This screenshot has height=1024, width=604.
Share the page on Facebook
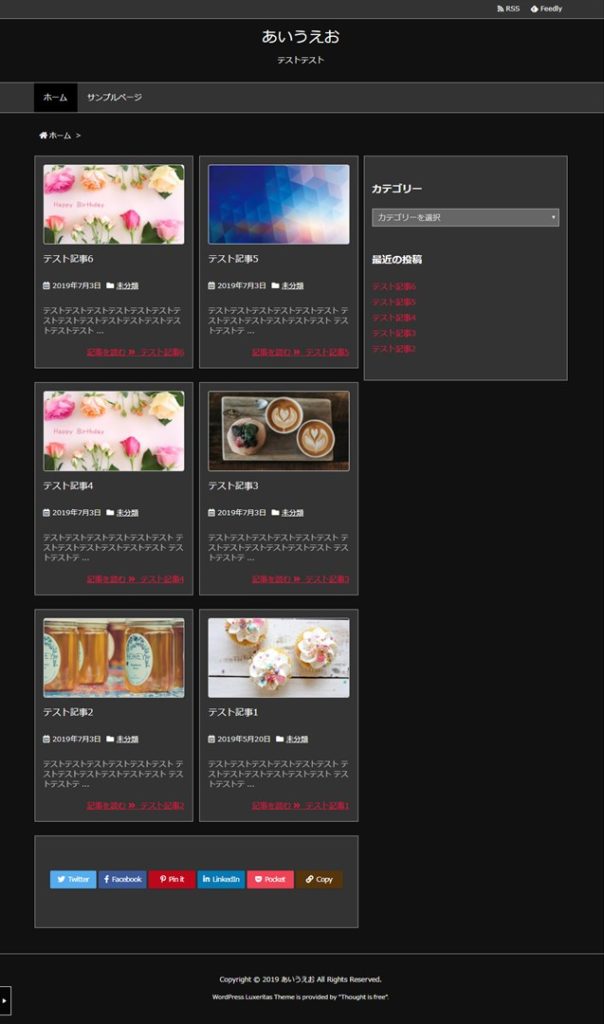point(122,879)
